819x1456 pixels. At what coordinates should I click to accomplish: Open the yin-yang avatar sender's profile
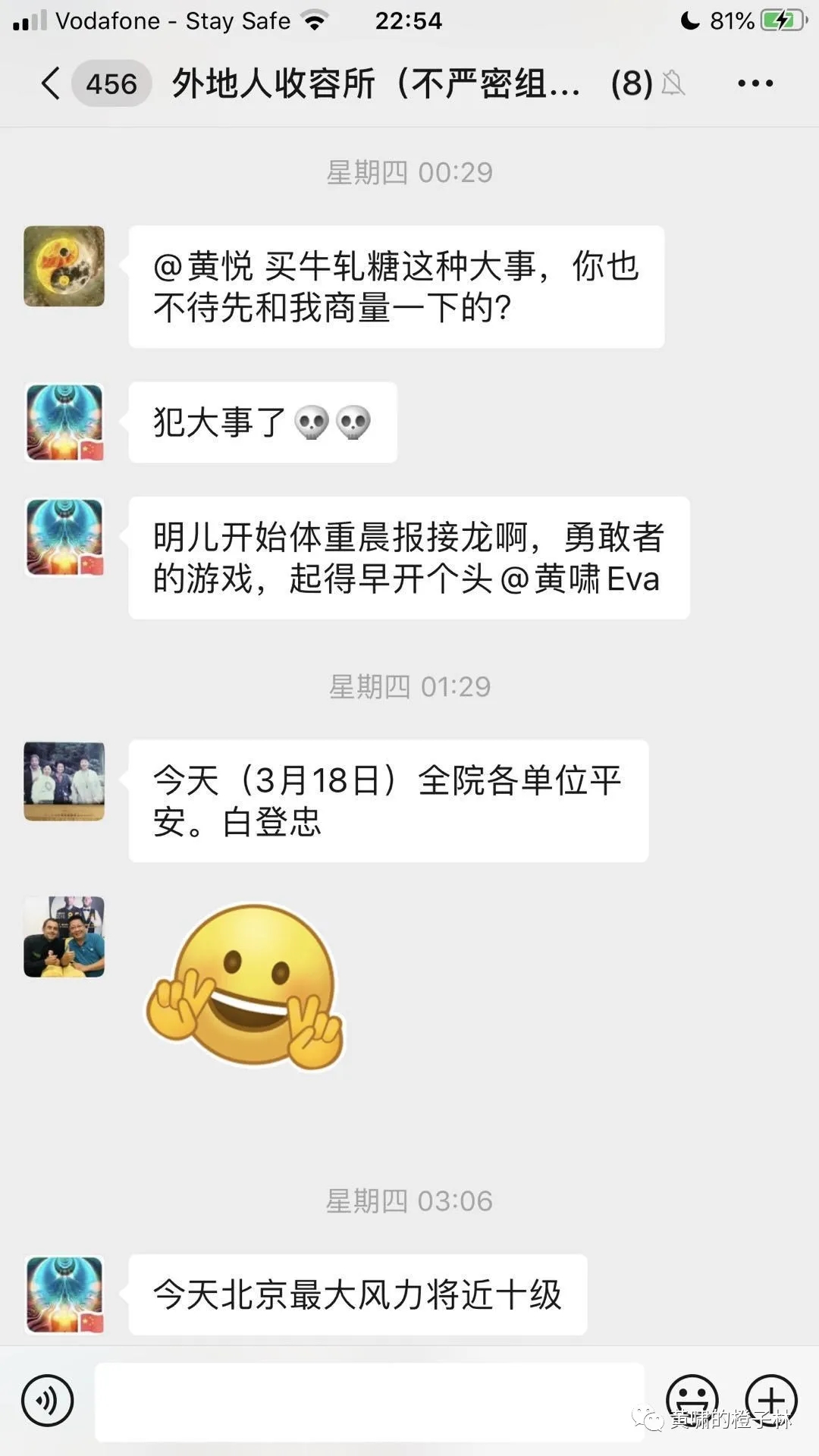click(x=64, y=266)
